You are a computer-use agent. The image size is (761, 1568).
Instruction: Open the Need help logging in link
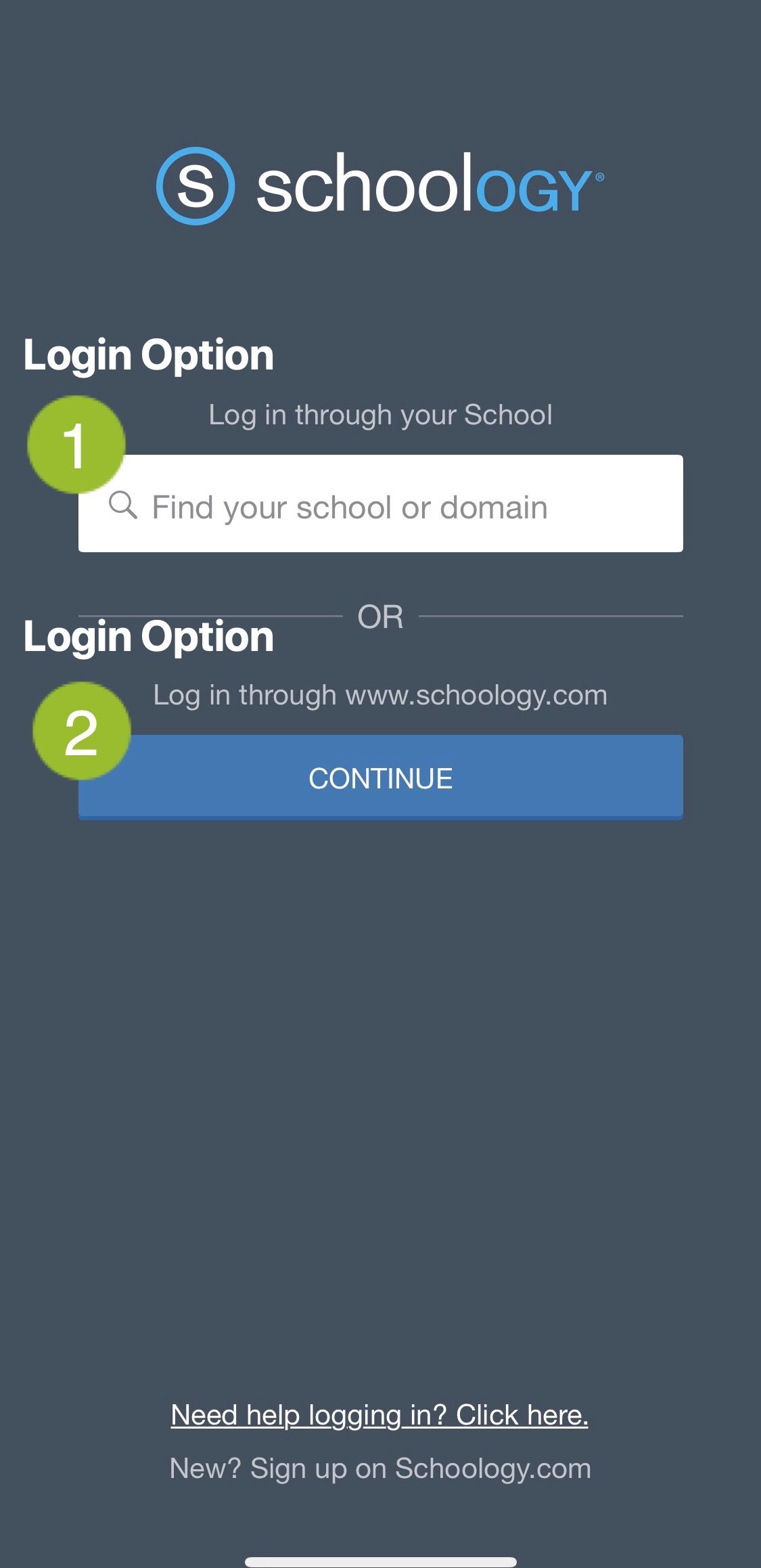coord(379,1415)
